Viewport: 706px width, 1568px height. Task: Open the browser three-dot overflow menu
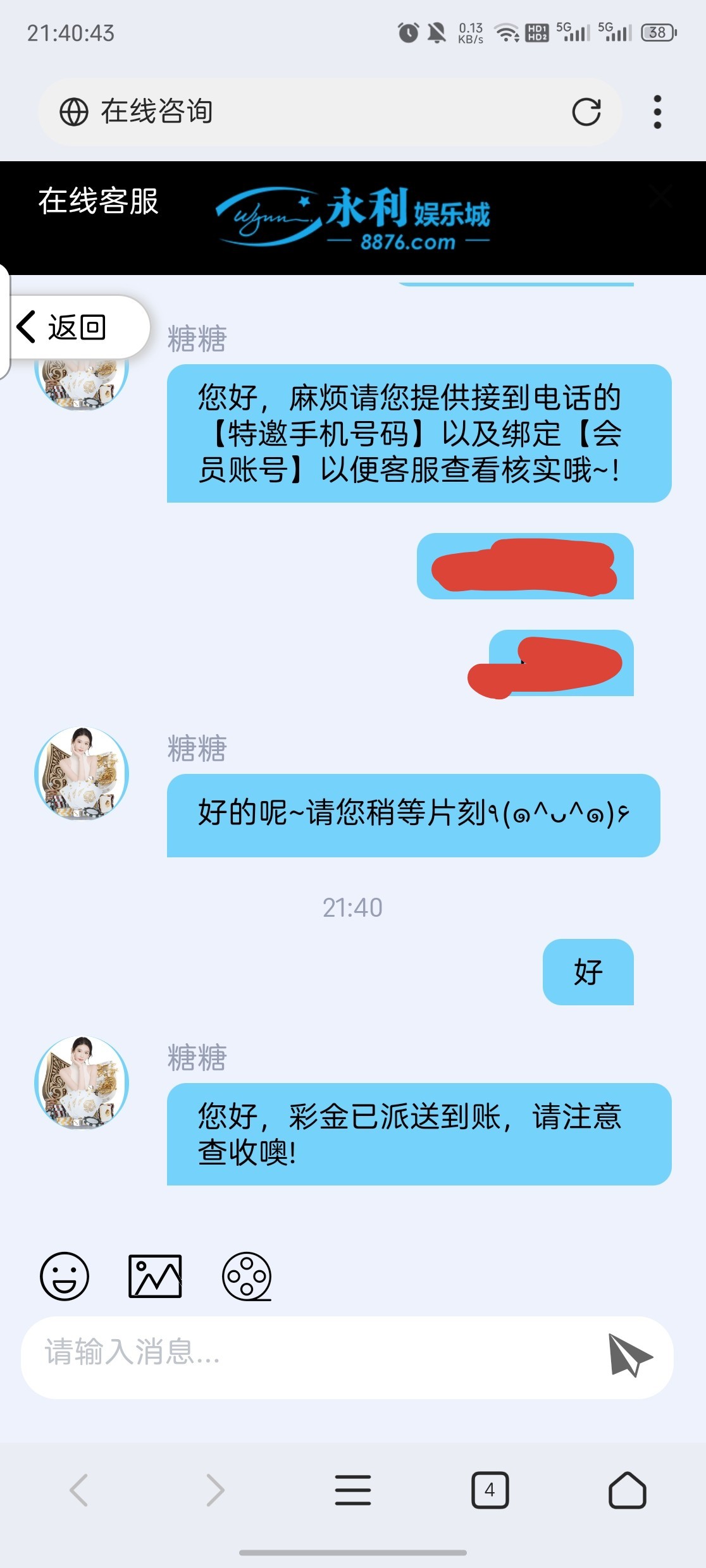pyautogui.click(x=658, y=113)
